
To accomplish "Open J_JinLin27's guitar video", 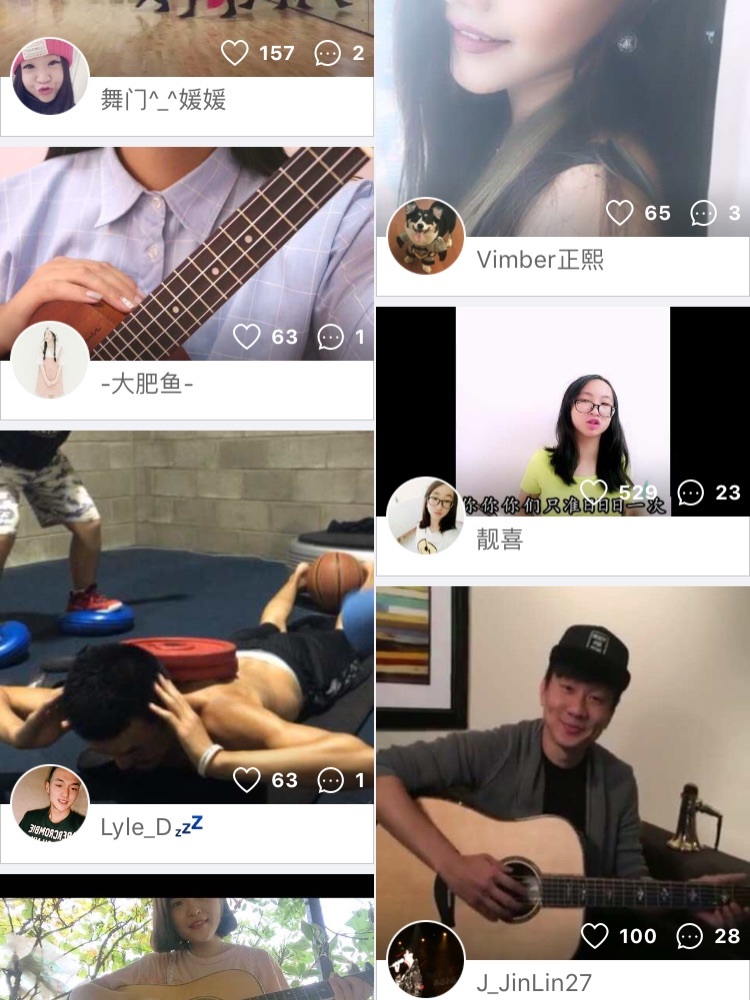I will (562, 760).
